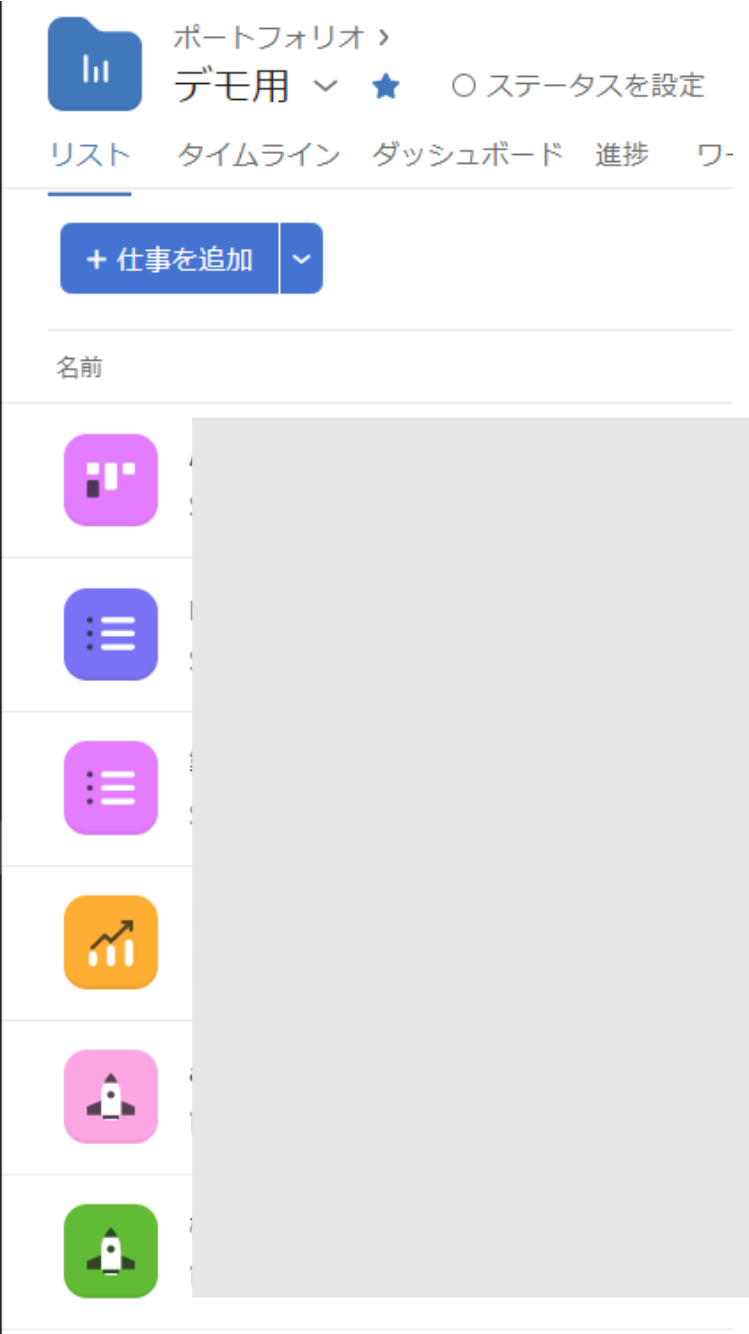Open the project with orange chart icon
The height and width of the screenshot is (1334, 749).
point(111,942)
